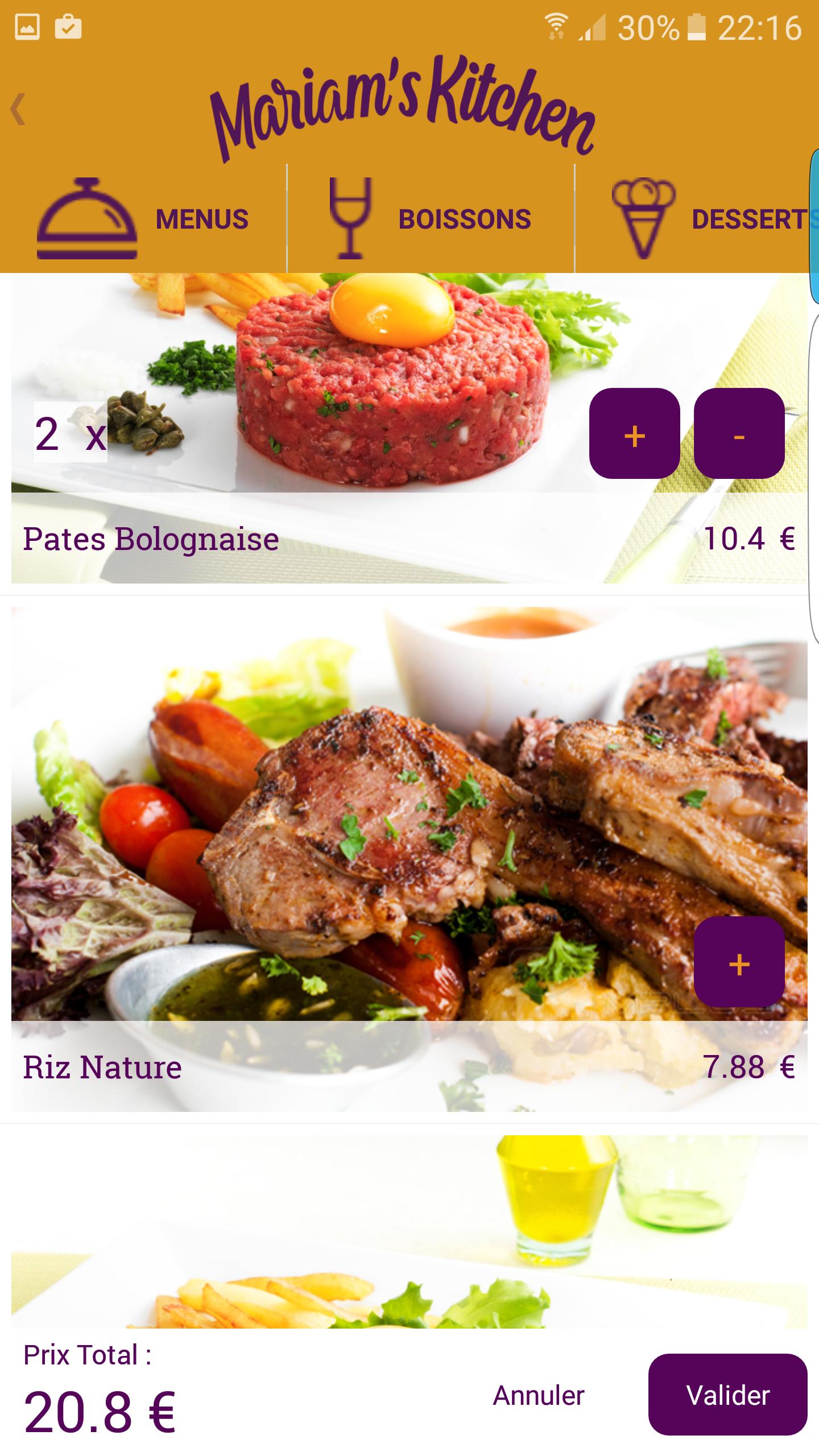The width and height of the screenshot is (819, 1456).
Task: Confirm the order with Valider
Action: (727, 1395)
